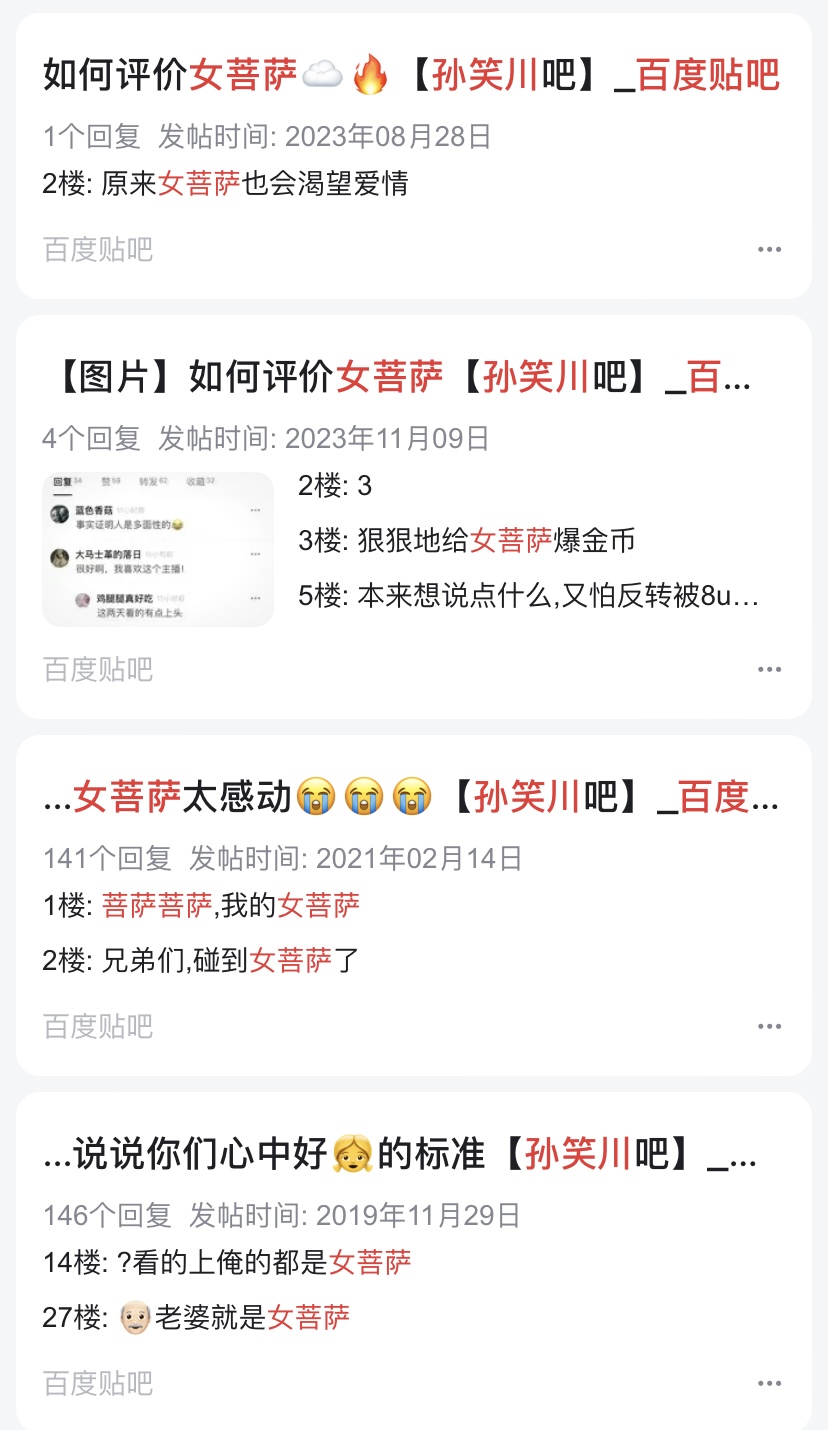828x1430 pixels.
Task: Open more options for the 2023年11月09日 result
Action: (769, 669)
